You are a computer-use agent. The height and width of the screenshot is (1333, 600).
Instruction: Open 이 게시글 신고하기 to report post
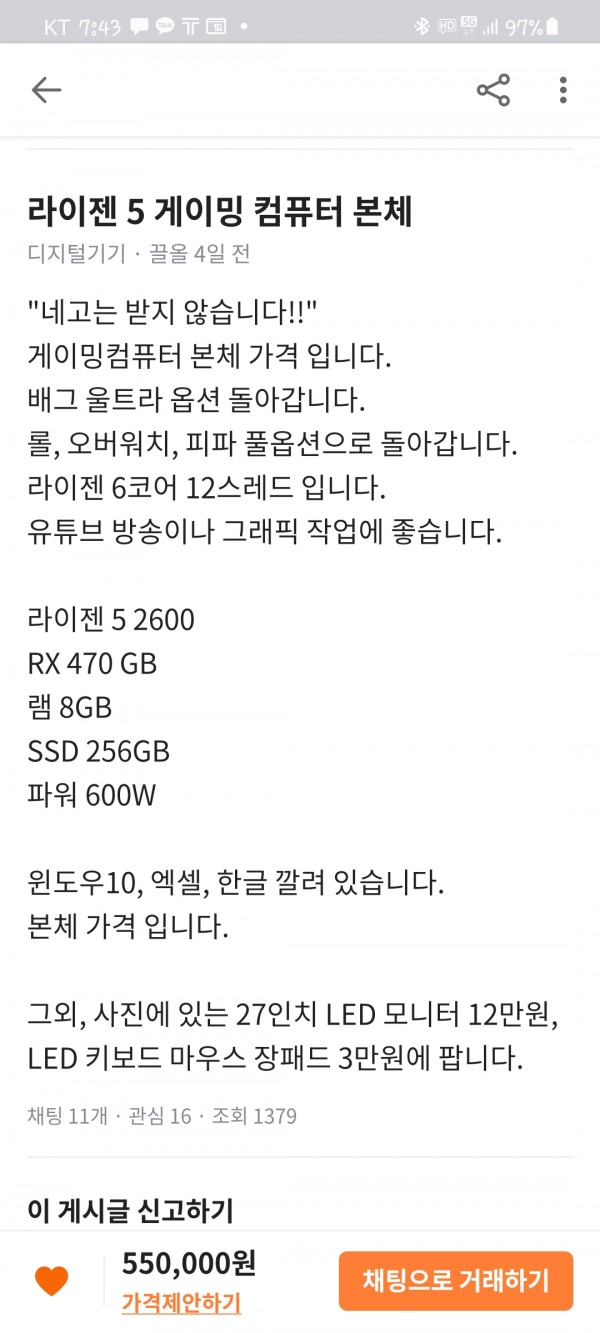point(130,1211)
